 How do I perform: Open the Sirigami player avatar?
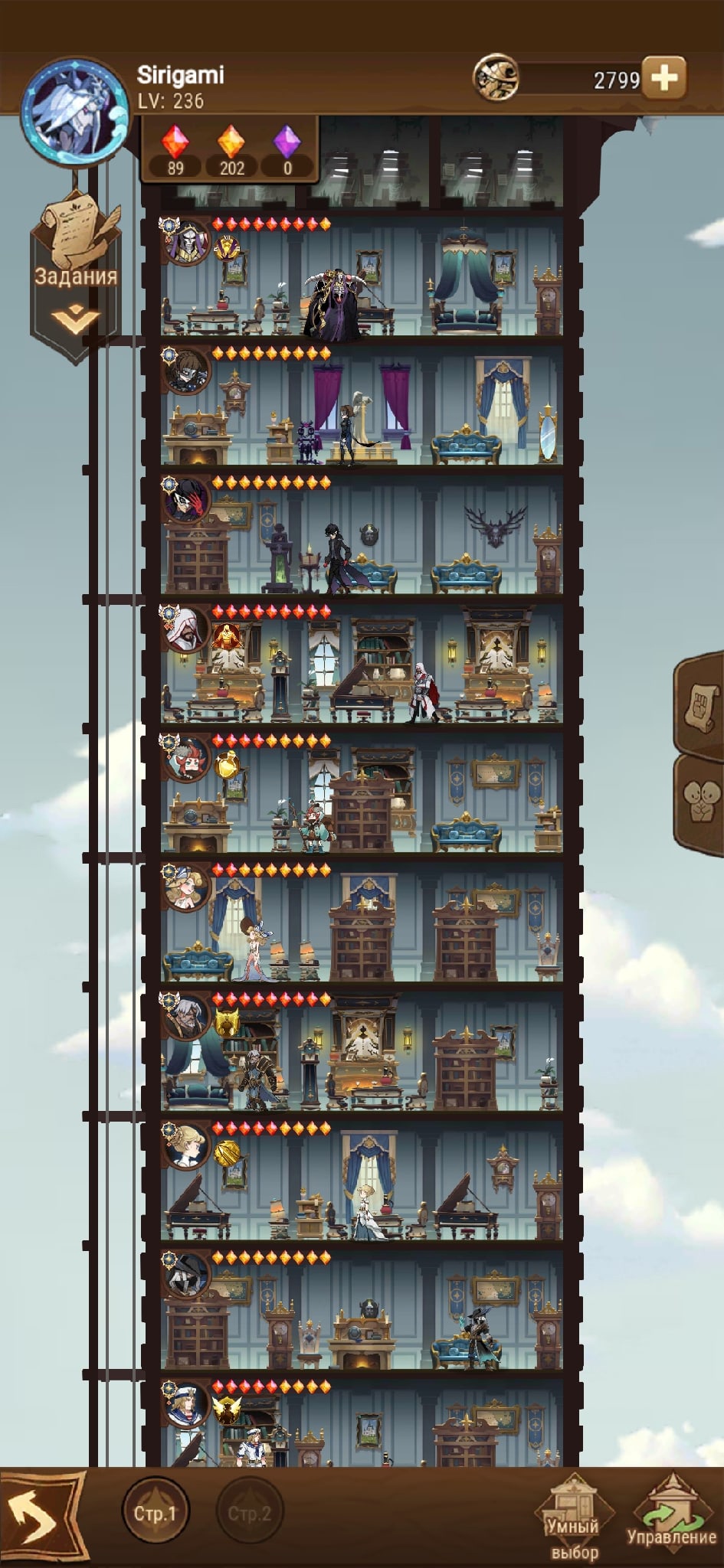click(74, 110)
